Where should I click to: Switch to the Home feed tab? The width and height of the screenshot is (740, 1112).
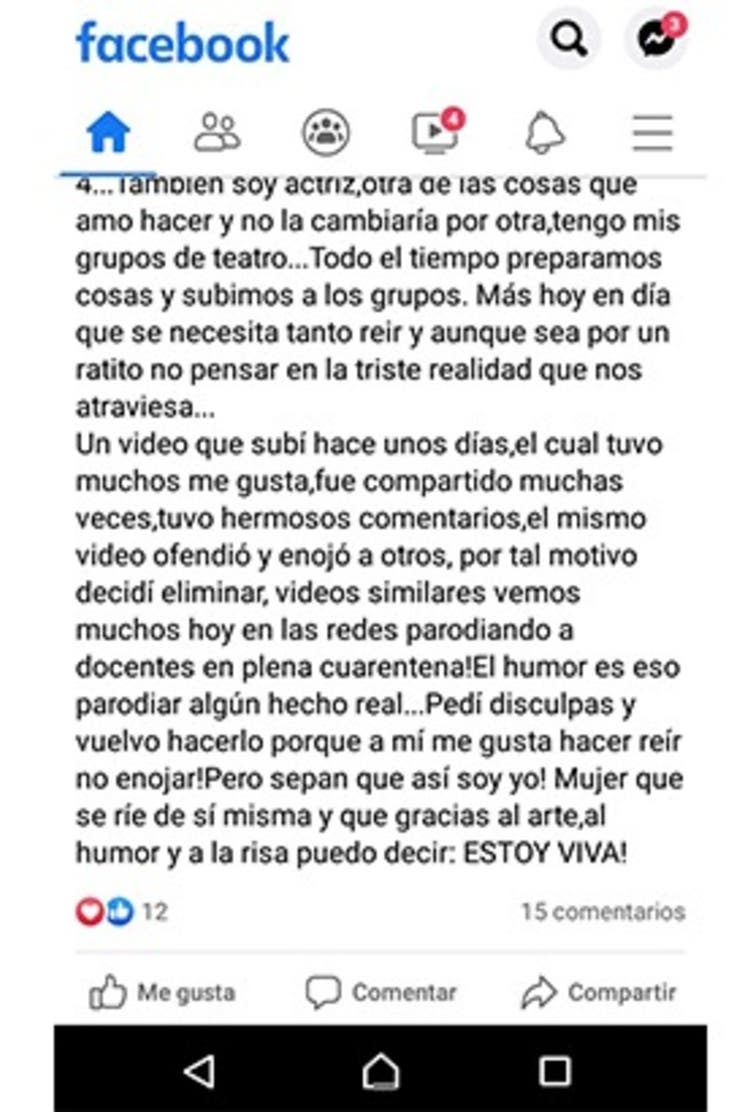tap(108, 133)
